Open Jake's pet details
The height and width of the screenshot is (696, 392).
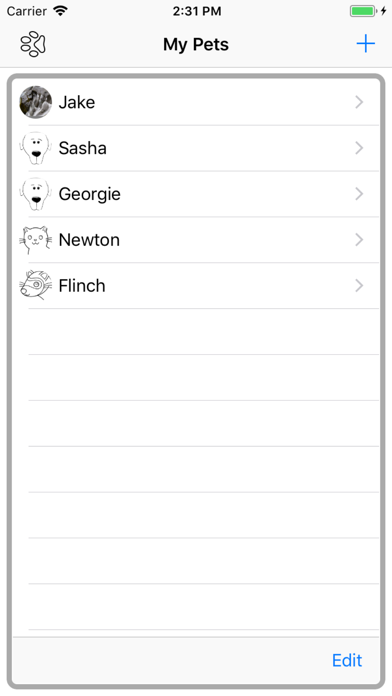(196, 102)
